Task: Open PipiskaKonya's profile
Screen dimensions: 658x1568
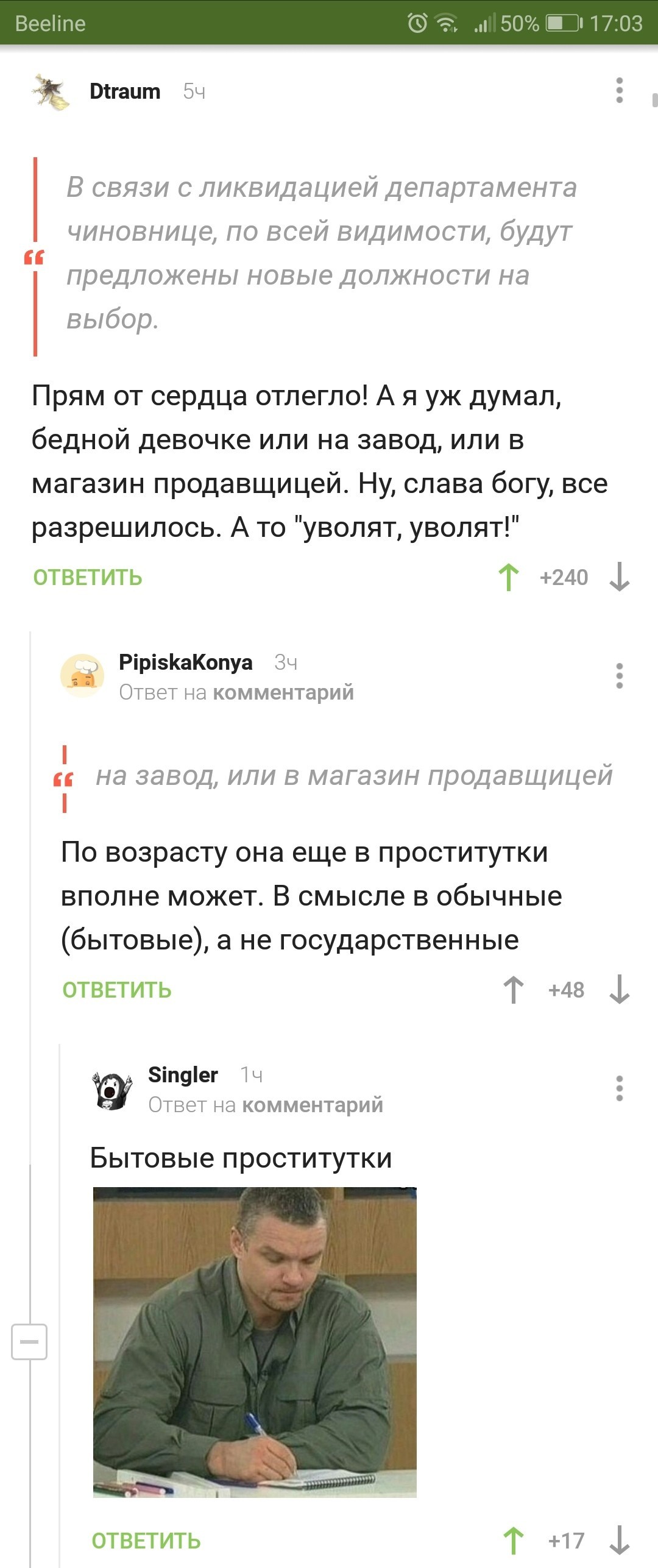Action: pyautogui.click(x=185, y=662)
